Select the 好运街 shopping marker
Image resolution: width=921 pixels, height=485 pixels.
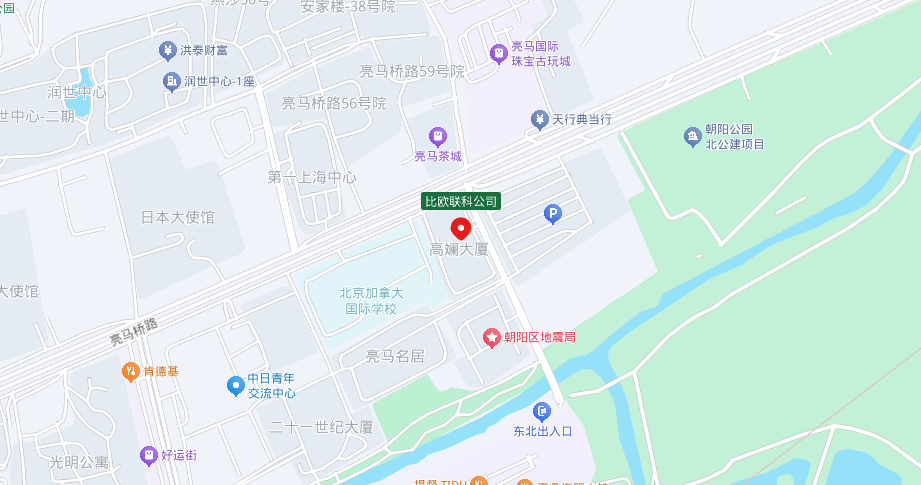click(149, 455)
